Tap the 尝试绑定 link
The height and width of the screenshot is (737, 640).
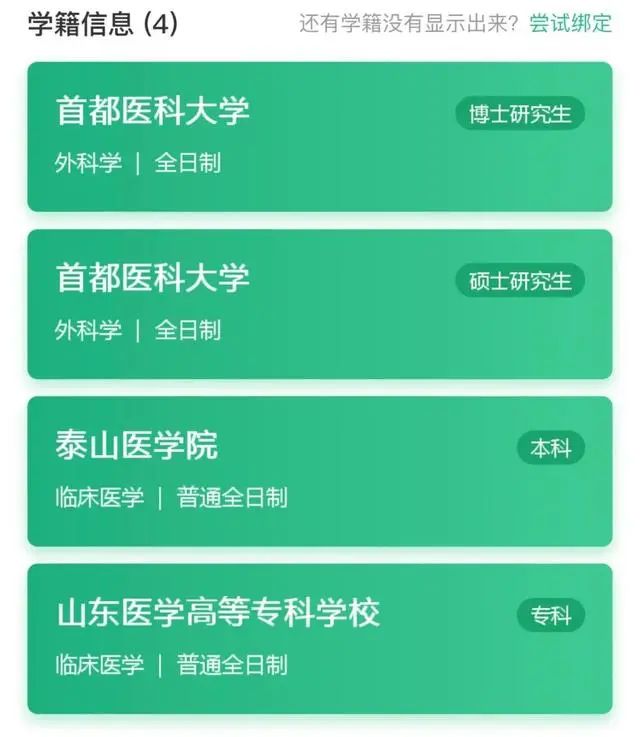pos(570,23)
